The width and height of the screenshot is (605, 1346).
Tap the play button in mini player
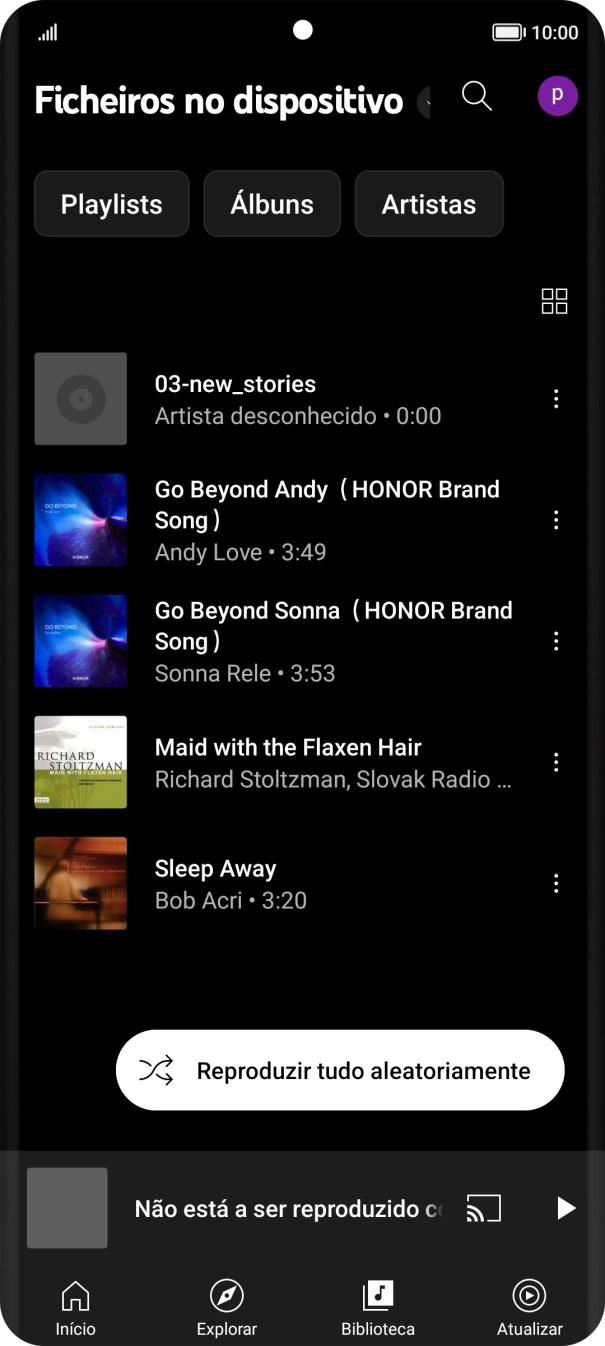coord(565,1208)
